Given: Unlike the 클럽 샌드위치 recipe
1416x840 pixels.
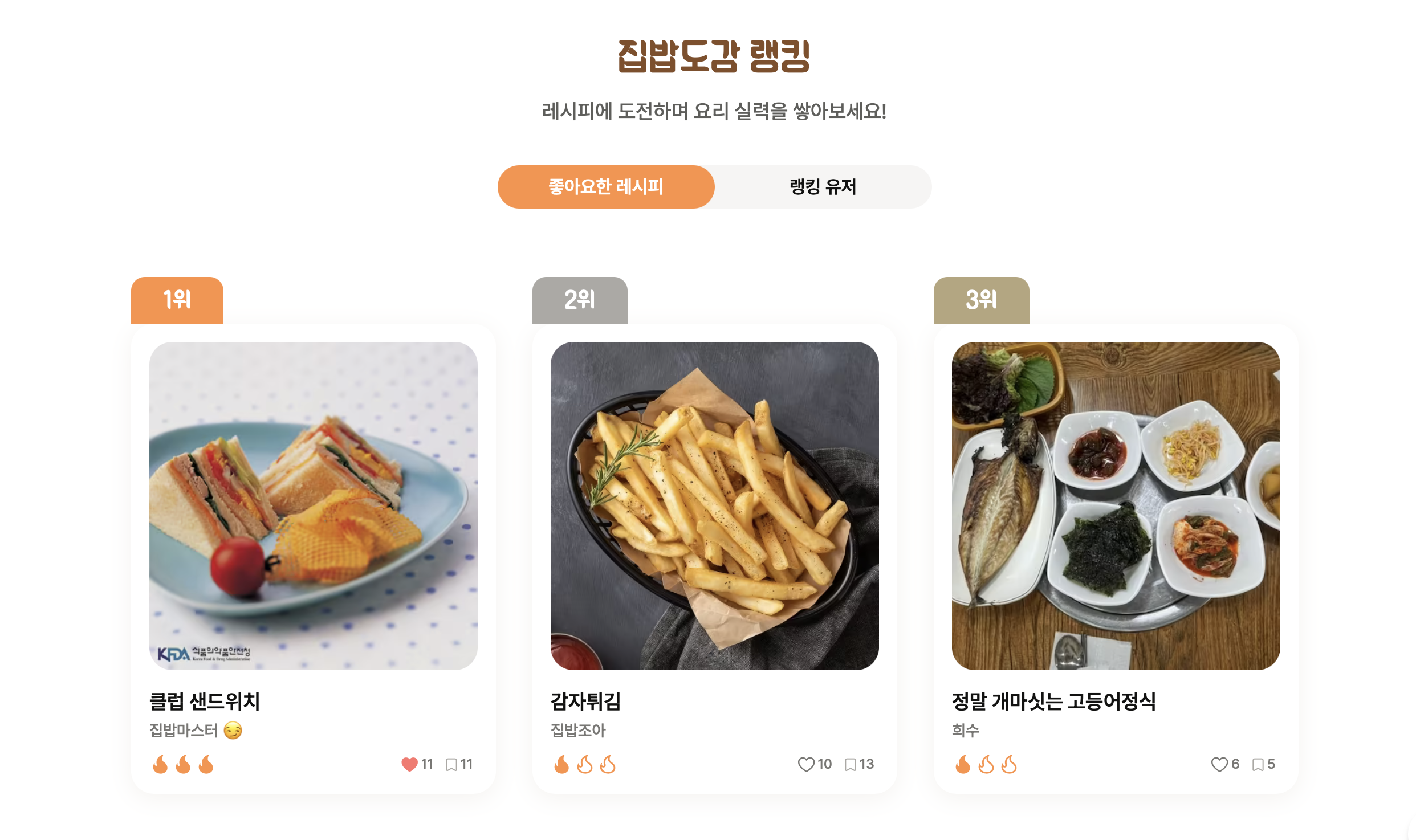Looking at the screenshot, I should 409,764.
